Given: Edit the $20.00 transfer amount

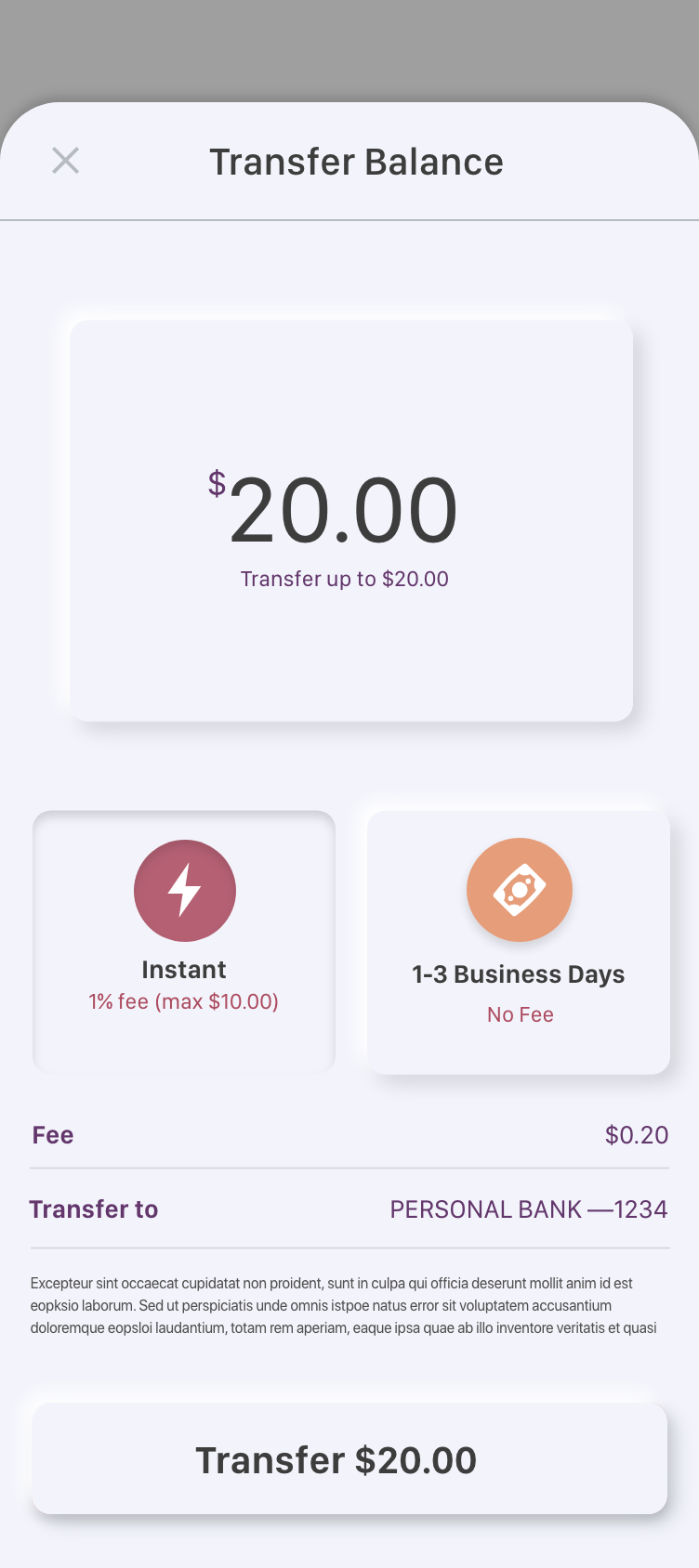Looking at the screenshot, I should (344, 512).
